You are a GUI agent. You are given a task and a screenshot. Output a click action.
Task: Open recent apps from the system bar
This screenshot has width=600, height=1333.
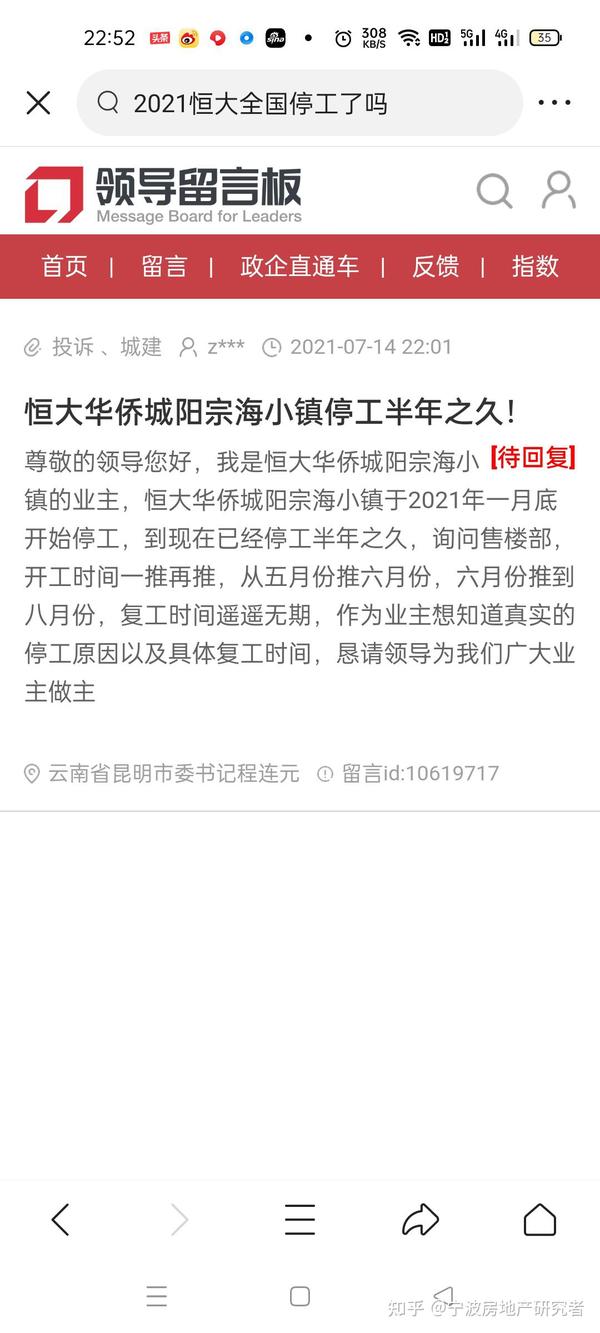[x=157, y=1297]
